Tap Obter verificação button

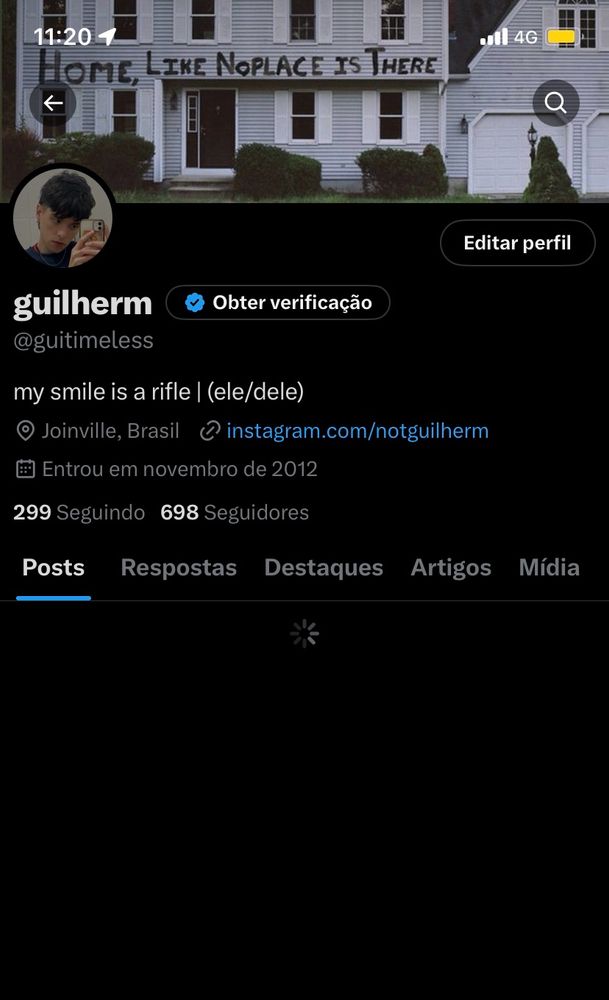click(x=278, y=302)
